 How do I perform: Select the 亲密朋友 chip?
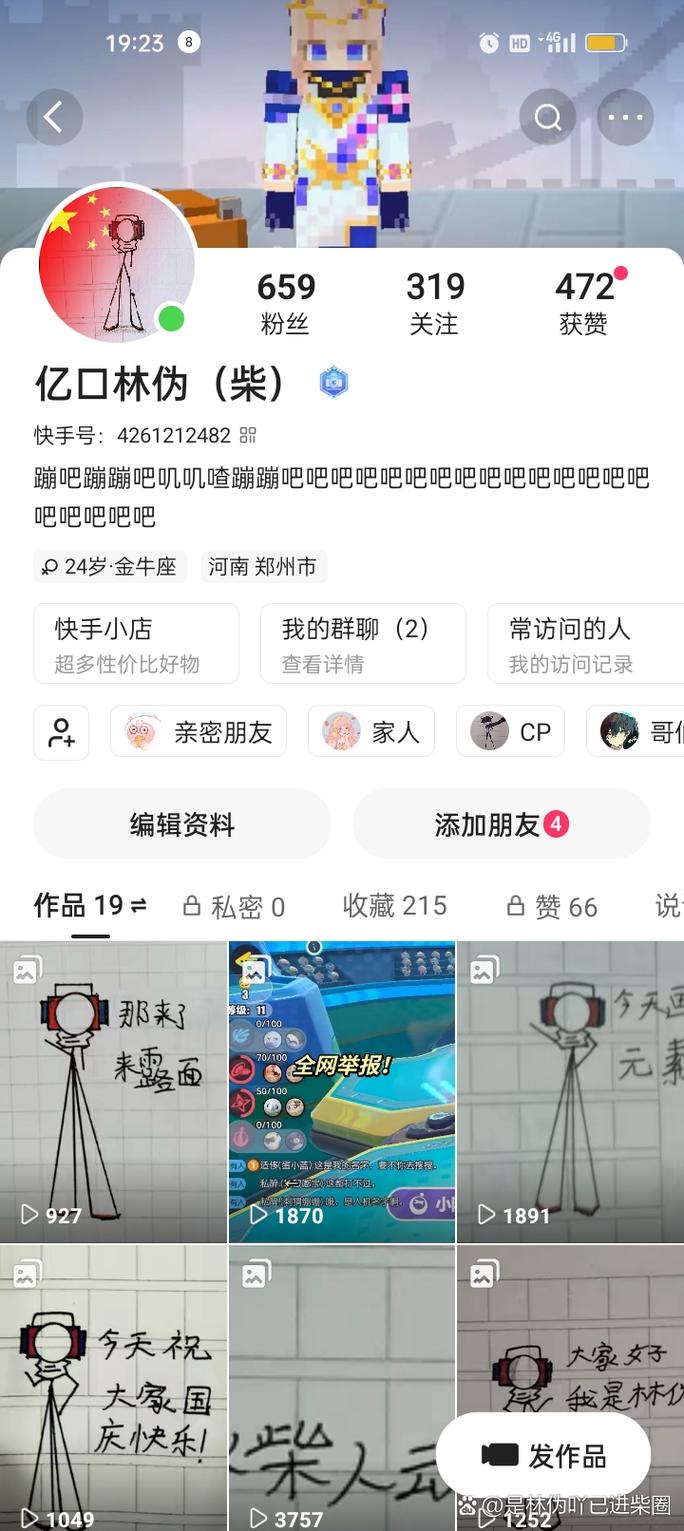pyautogui.click(x=199, y=733)
